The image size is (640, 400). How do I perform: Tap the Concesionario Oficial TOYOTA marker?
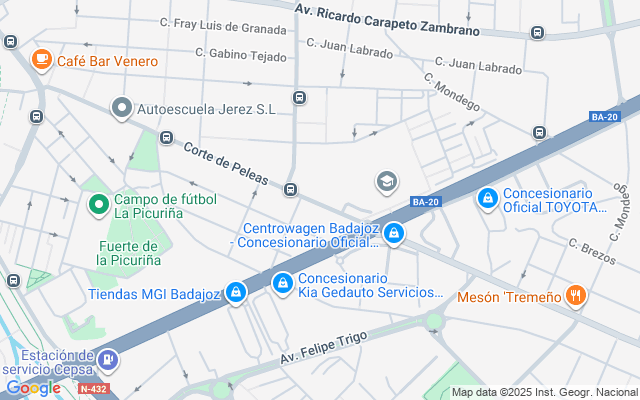[x=488, y=200]
